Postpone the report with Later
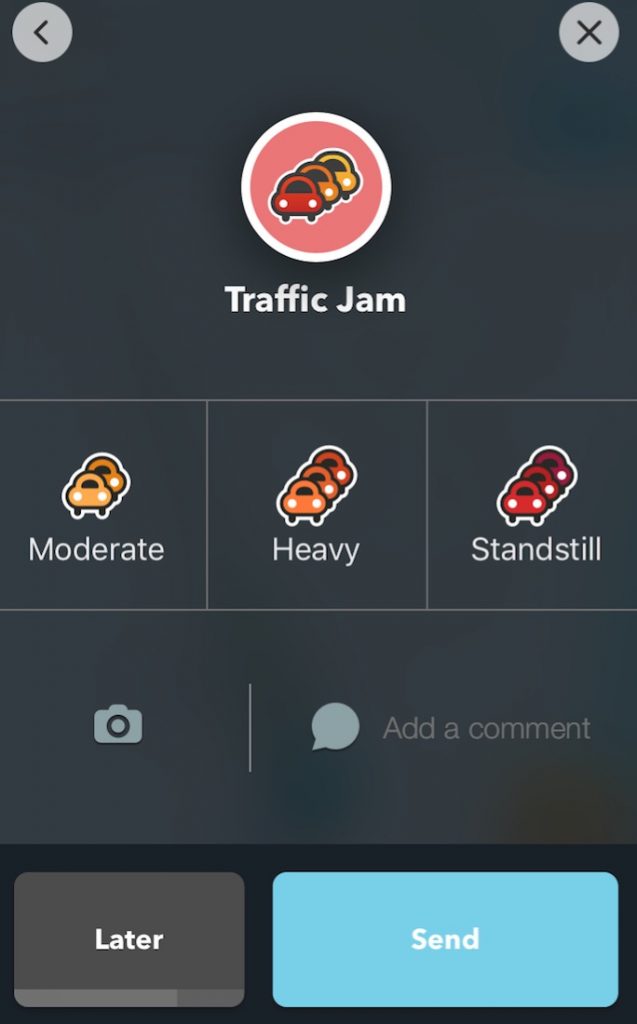 click(129, 938)
